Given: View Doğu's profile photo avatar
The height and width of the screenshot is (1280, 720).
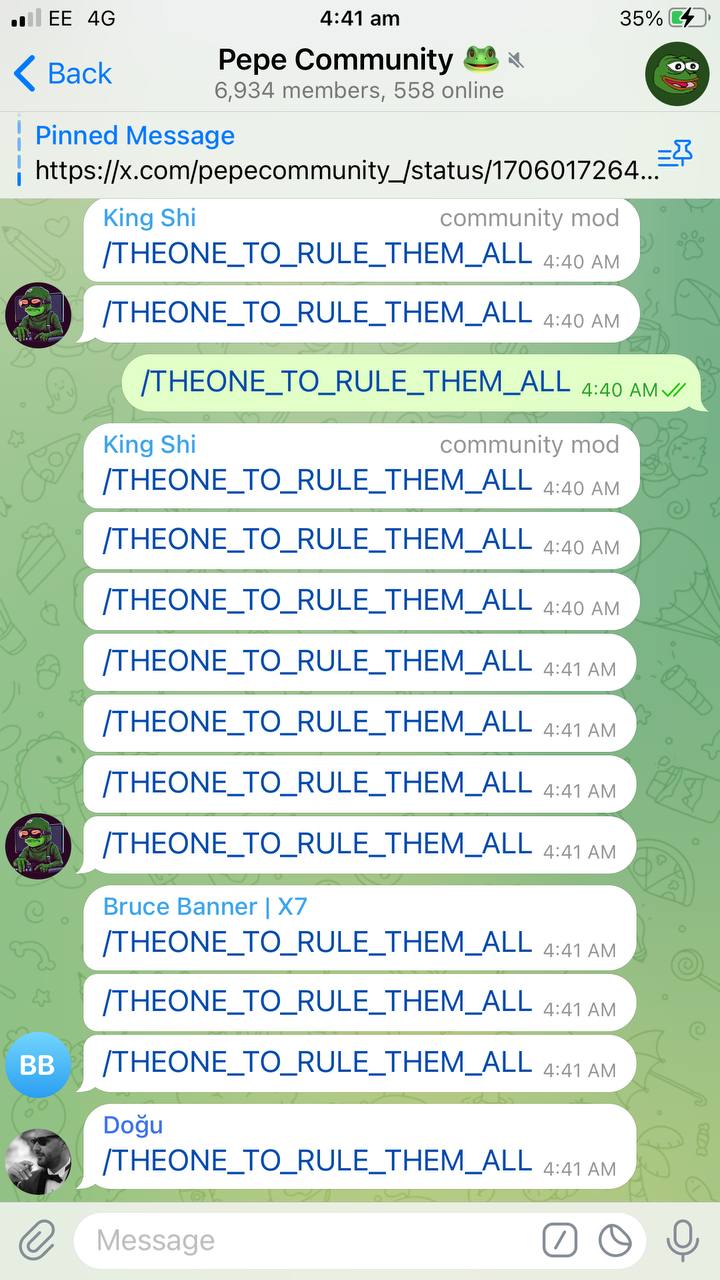Looking at the screenshot, I should point(38,1162).
